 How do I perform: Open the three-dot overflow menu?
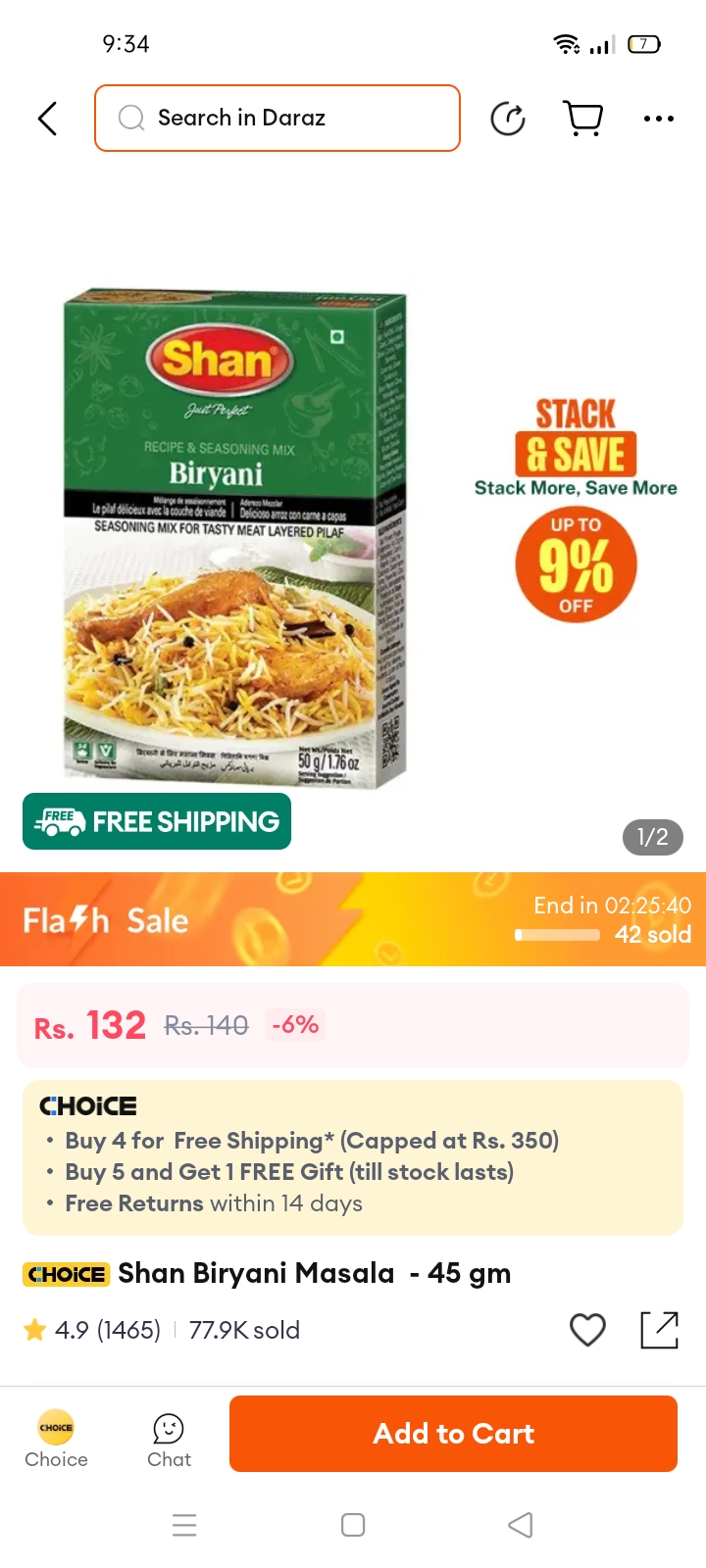tap(658, 119)
